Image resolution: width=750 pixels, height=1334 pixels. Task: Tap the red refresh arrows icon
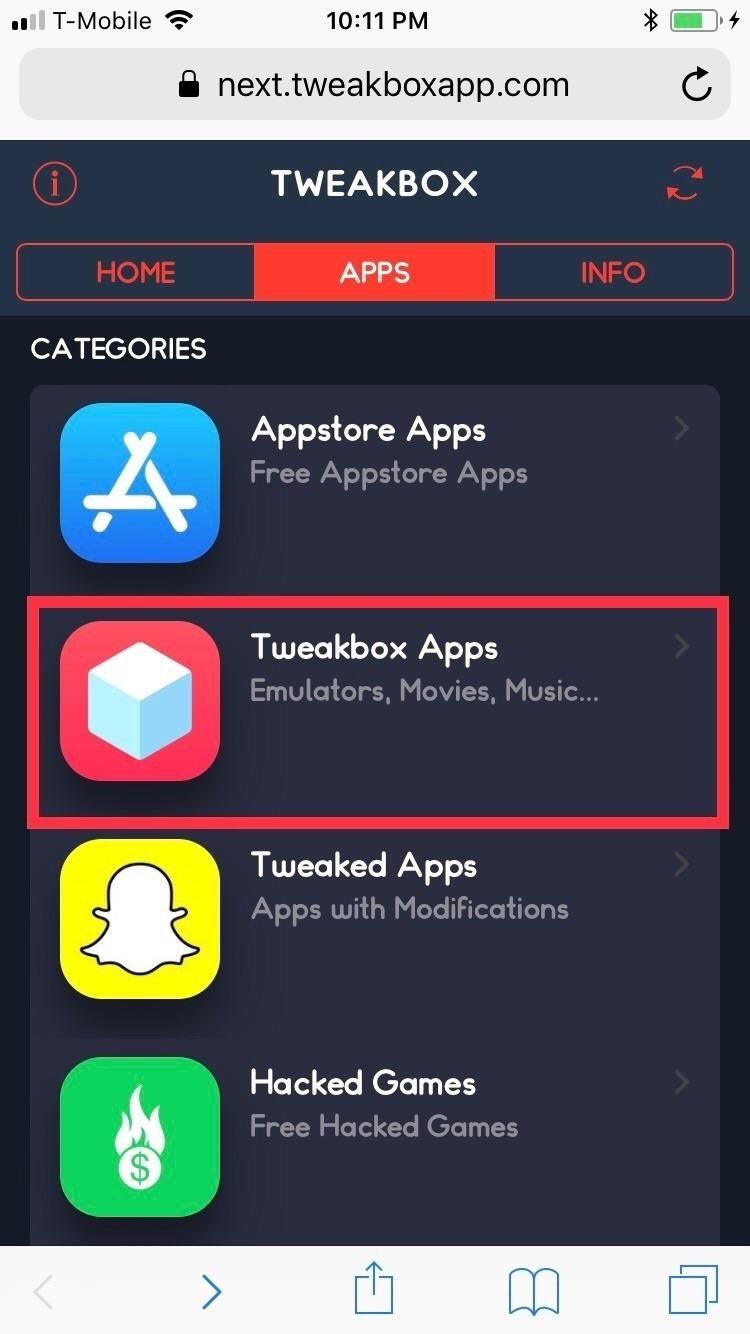685,184
